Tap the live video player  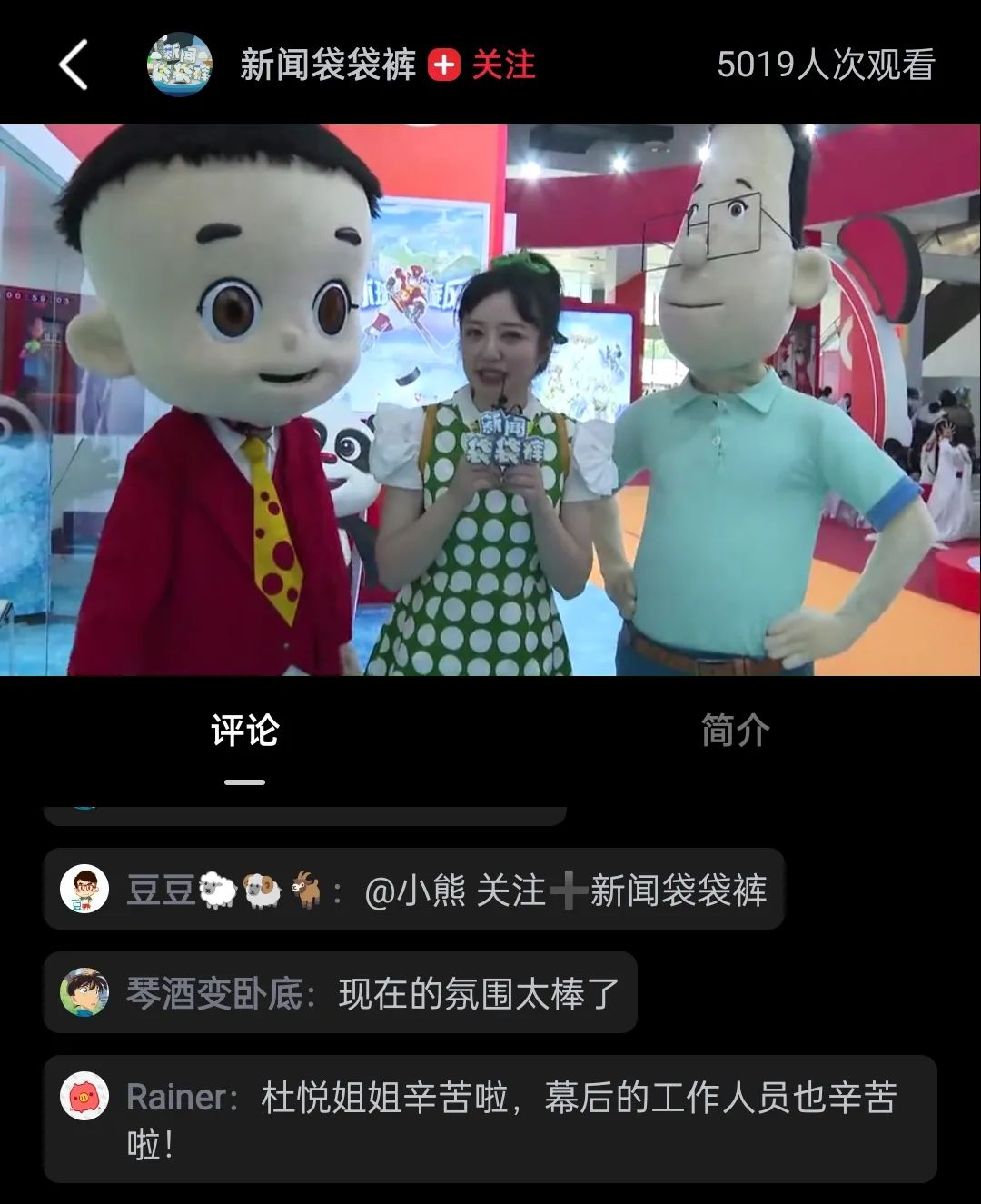coord(490,400)
